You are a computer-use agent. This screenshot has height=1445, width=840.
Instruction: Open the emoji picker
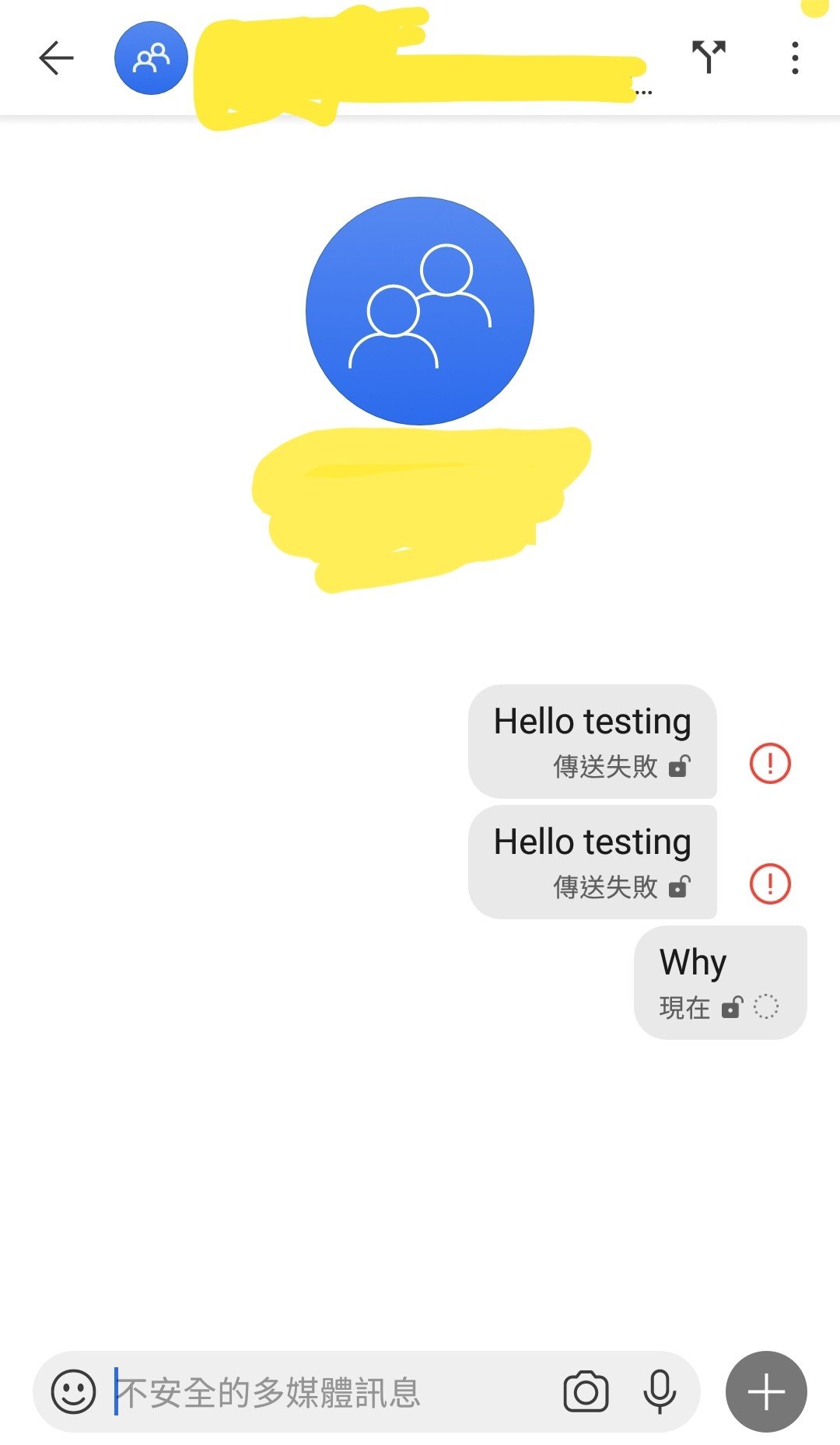tap(73, 1391)
